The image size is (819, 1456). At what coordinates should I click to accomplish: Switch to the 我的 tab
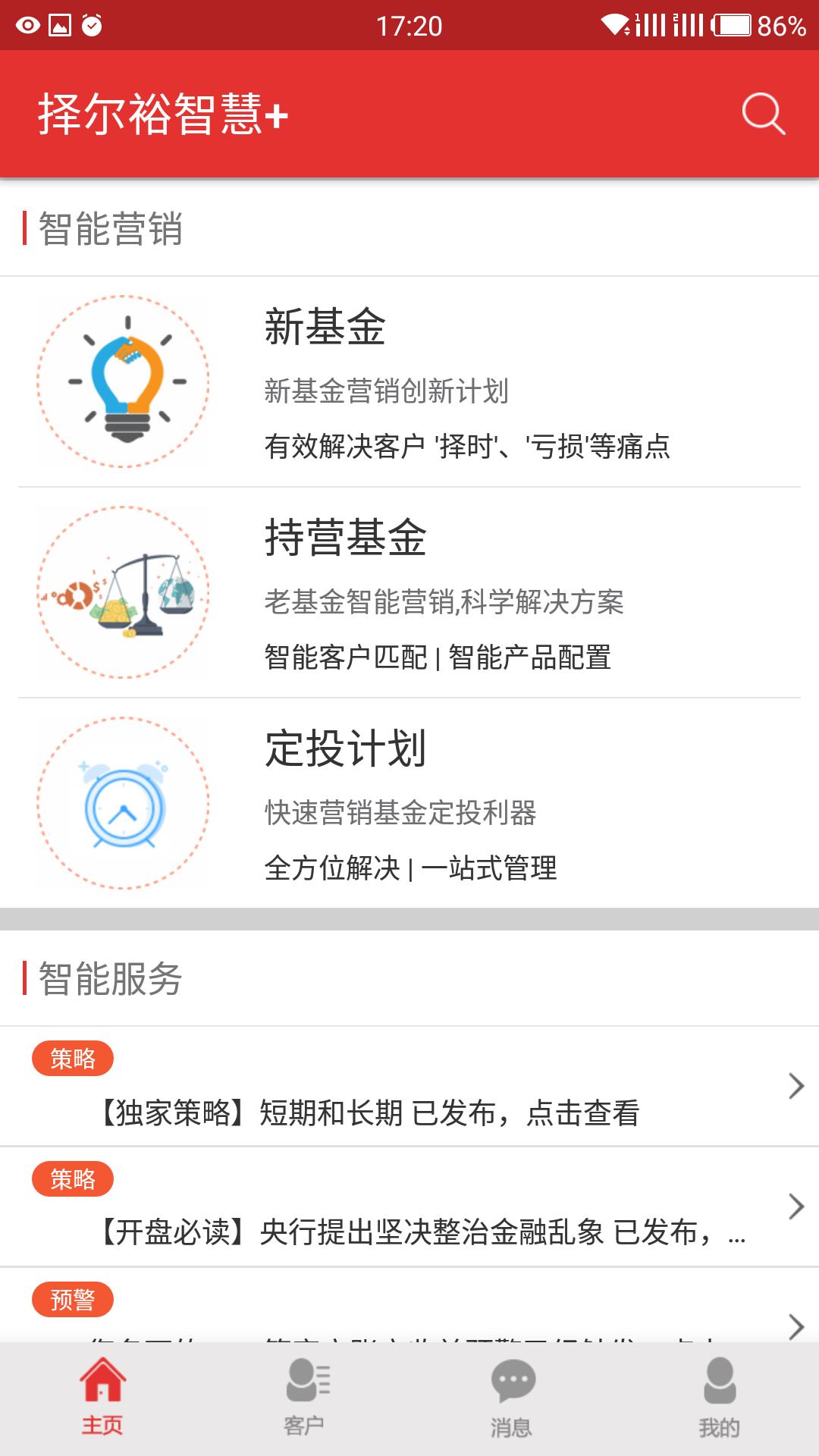(718, 1398)
